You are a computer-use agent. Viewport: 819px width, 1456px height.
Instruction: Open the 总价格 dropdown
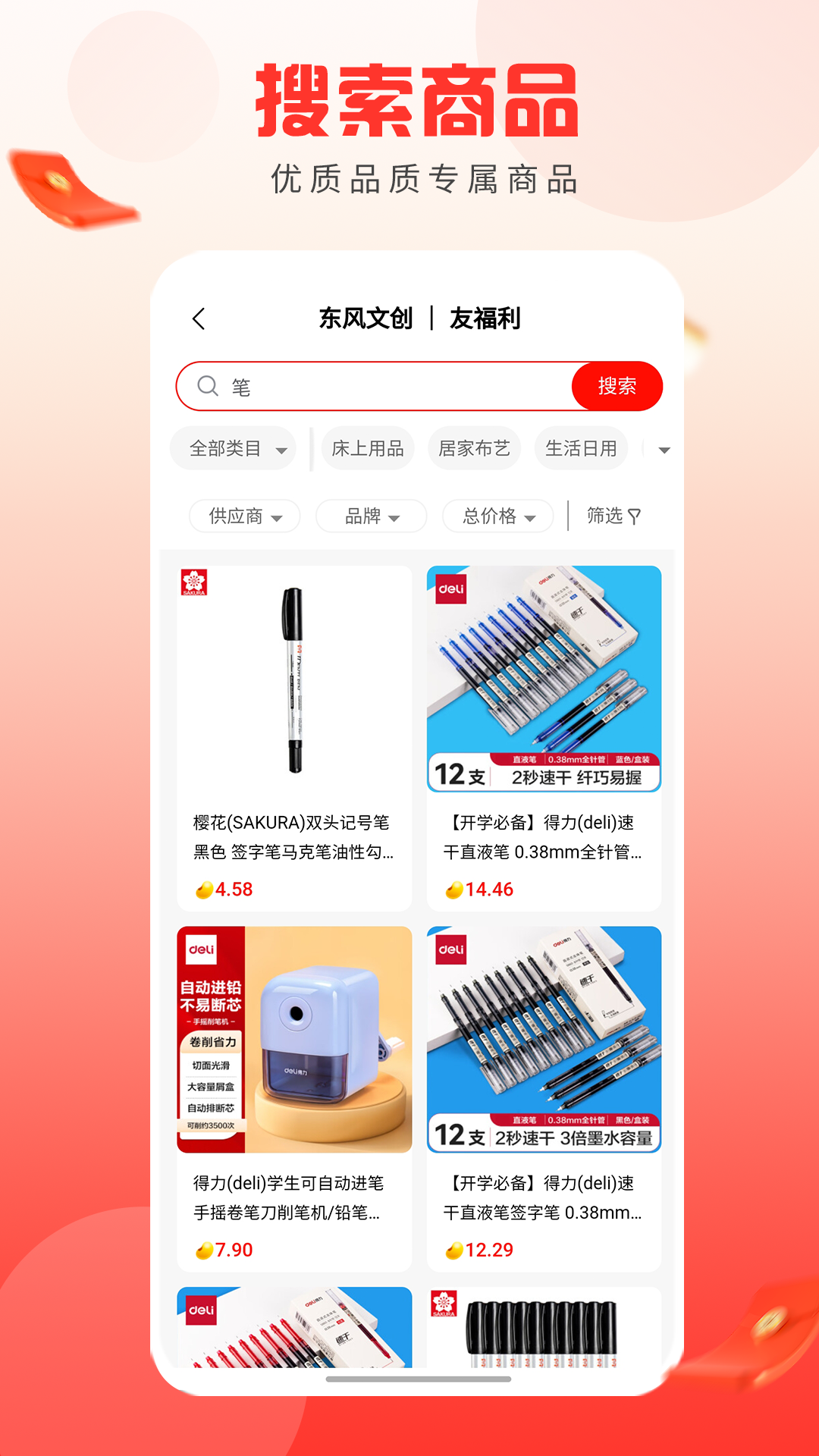[497, 516]
